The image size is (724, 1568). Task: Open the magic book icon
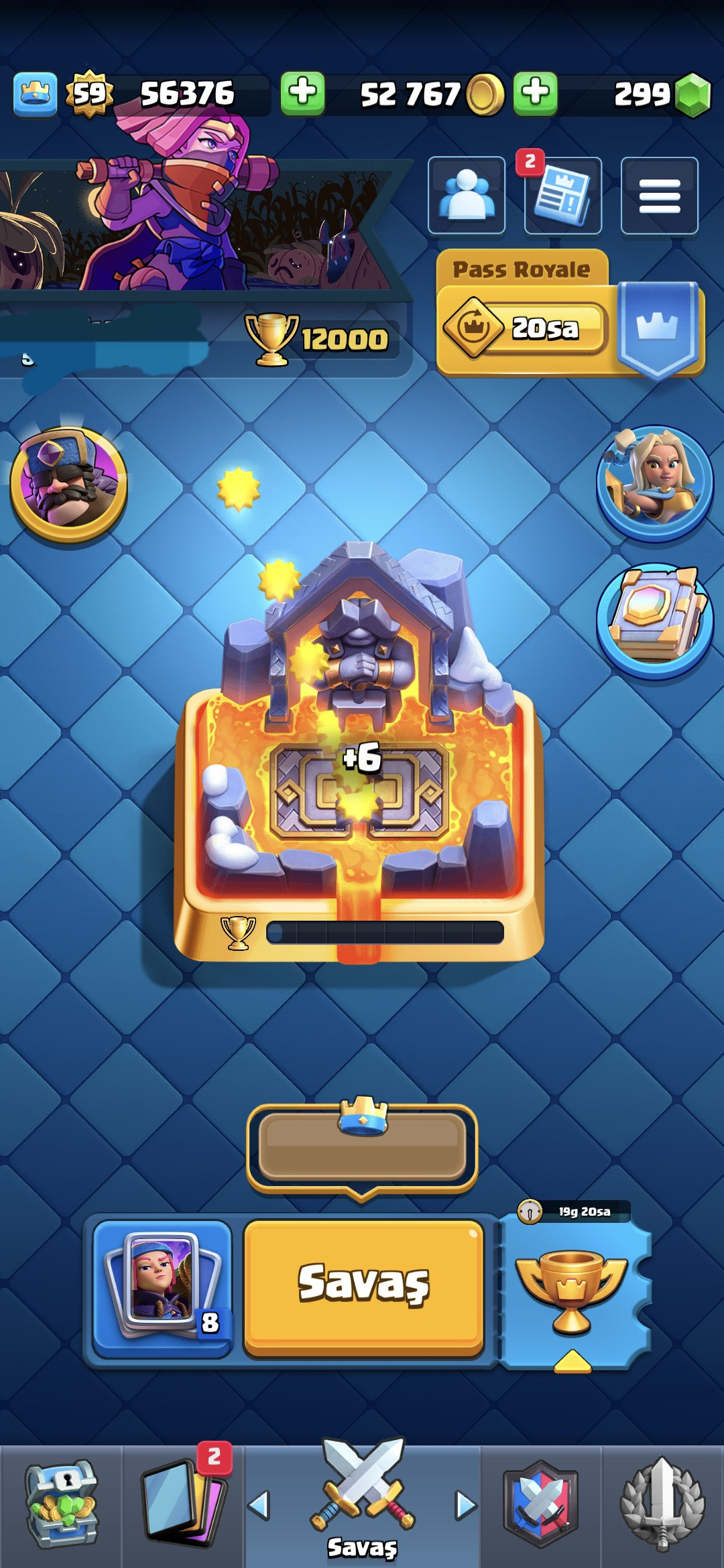pyautogui.click(x=654, y=619)
